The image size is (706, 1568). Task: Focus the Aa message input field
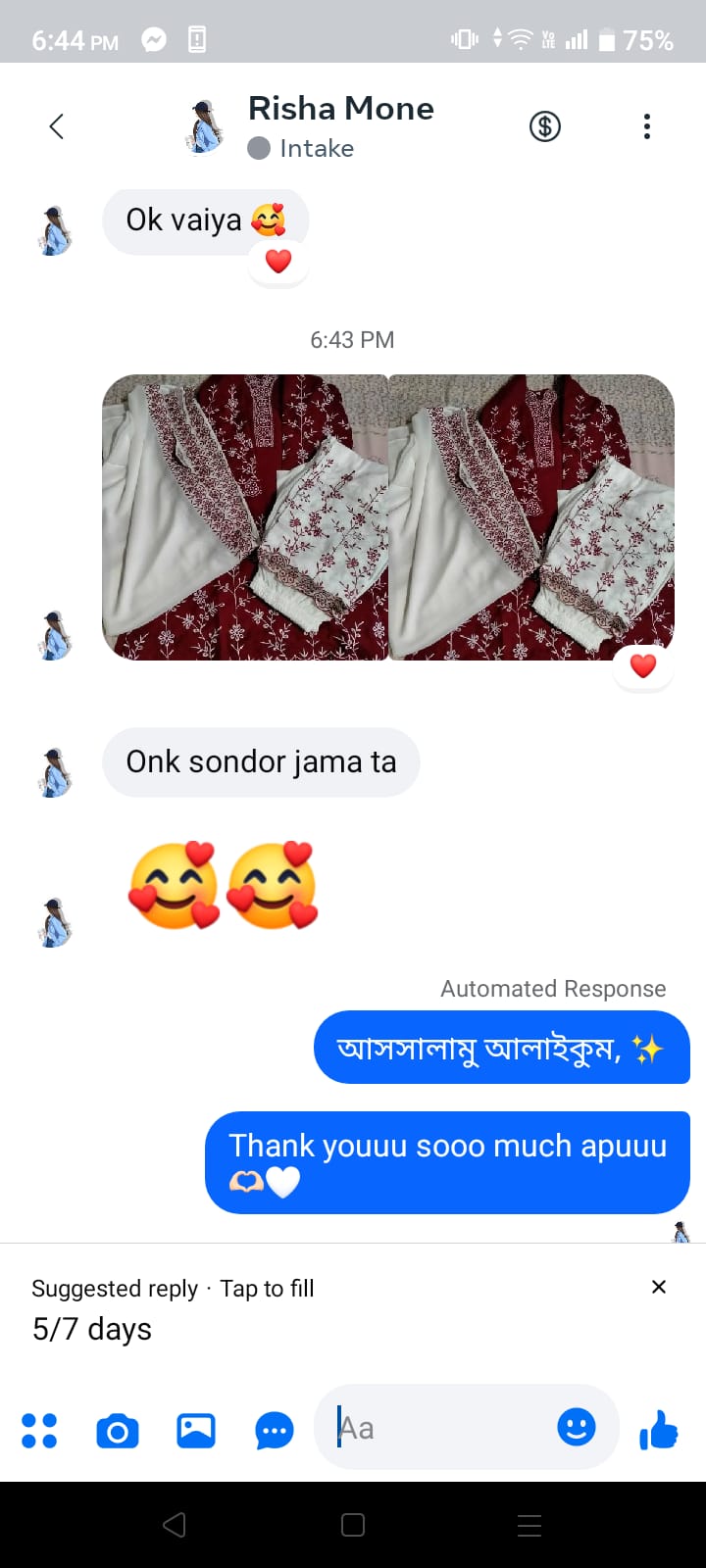[x=441, y=1428]
